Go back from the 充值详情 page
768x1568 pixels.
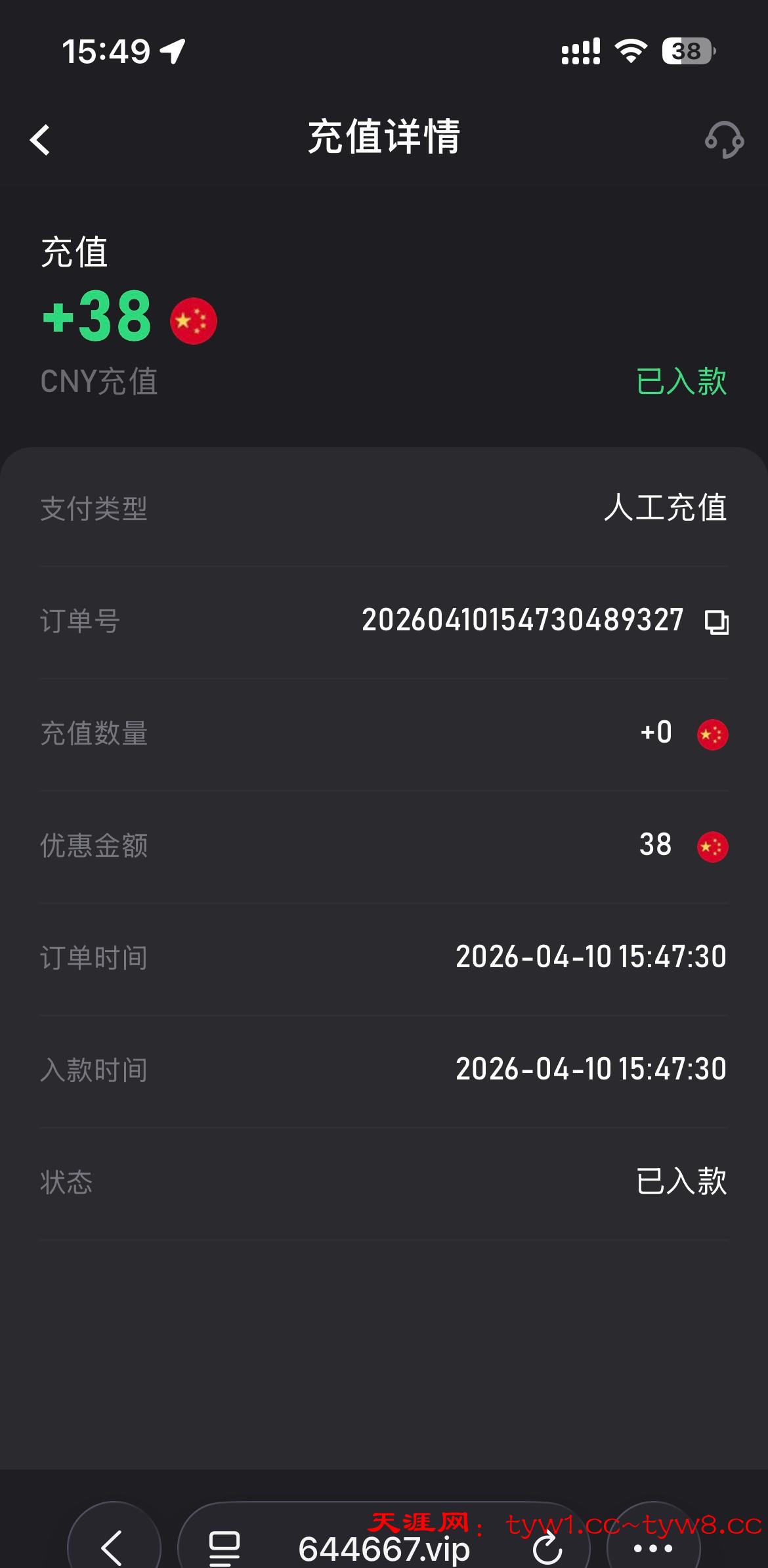(40, 140)
